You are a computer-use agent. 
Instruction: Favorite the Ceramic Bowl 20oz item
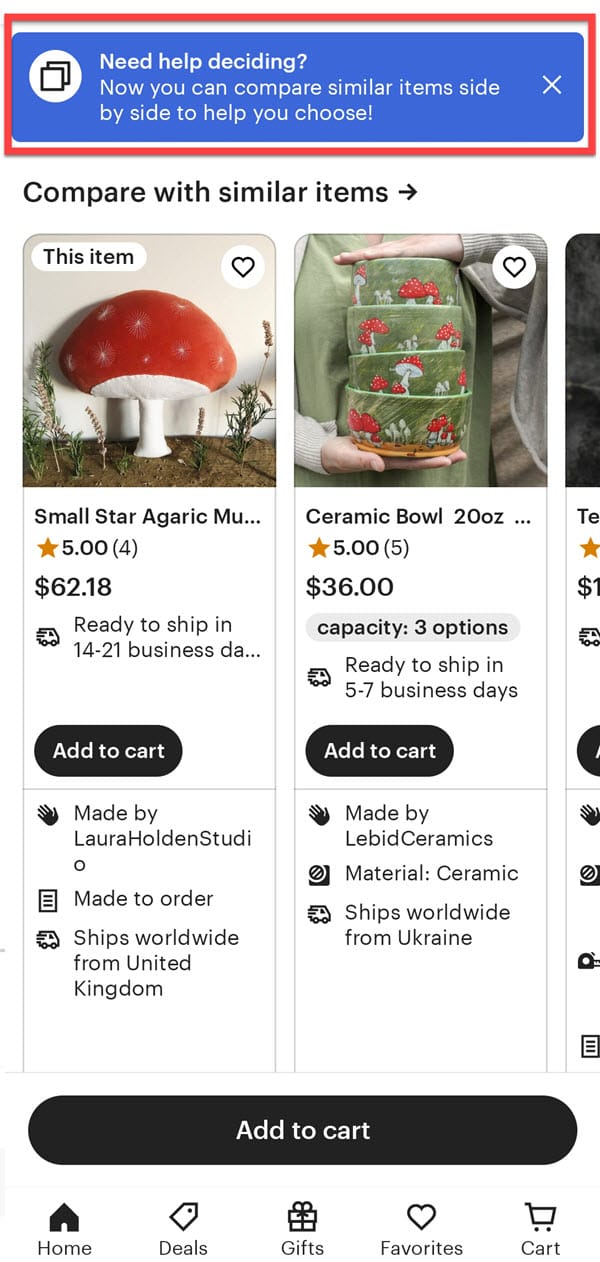[514, 267]
